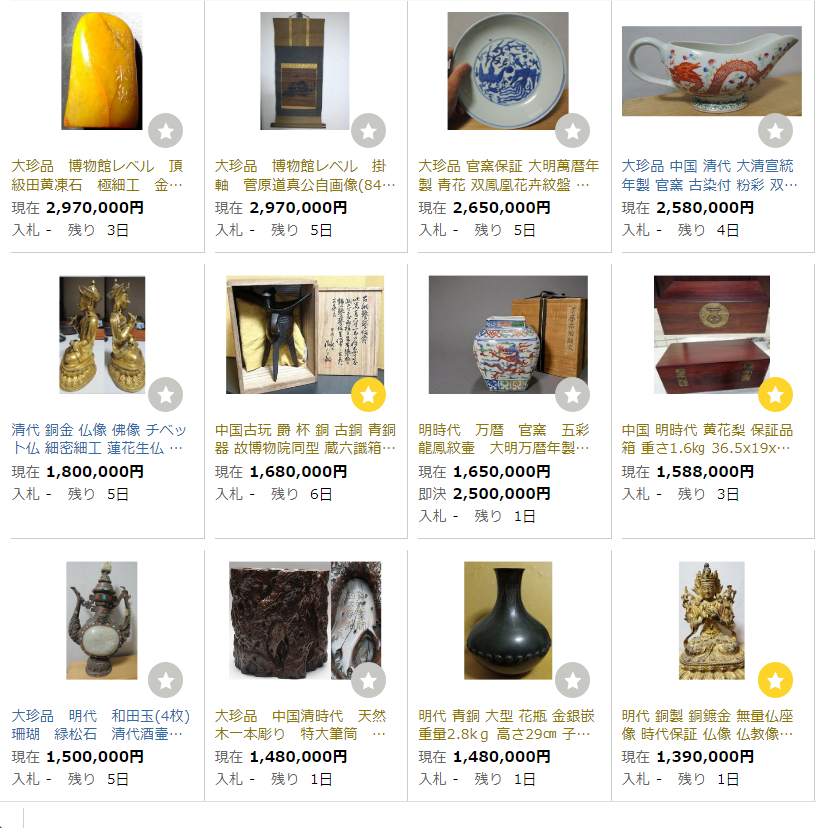Star the 菅原道真公自画像 scroll listing

tap(368, 131)
